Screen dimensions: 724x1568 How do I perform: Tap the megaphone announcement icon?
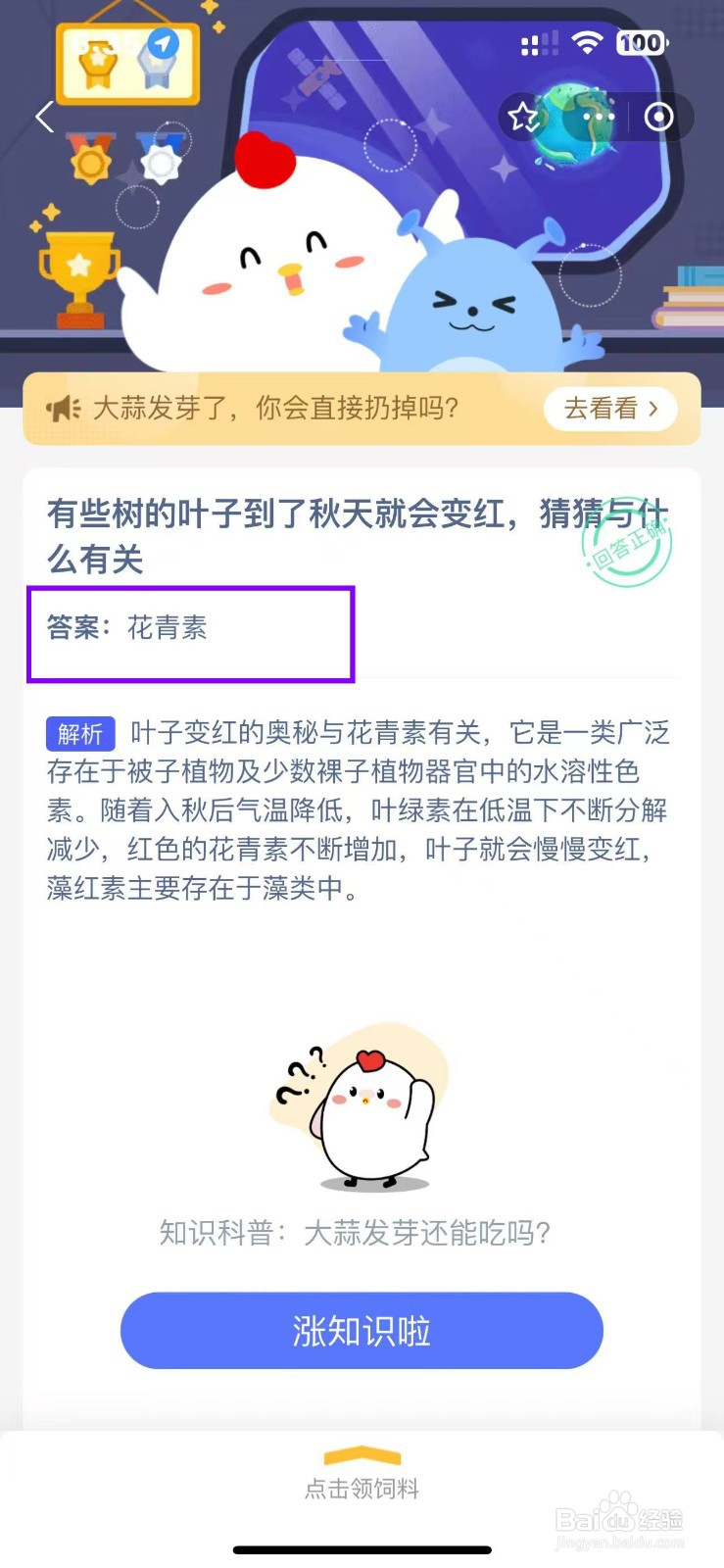[62, 408]
